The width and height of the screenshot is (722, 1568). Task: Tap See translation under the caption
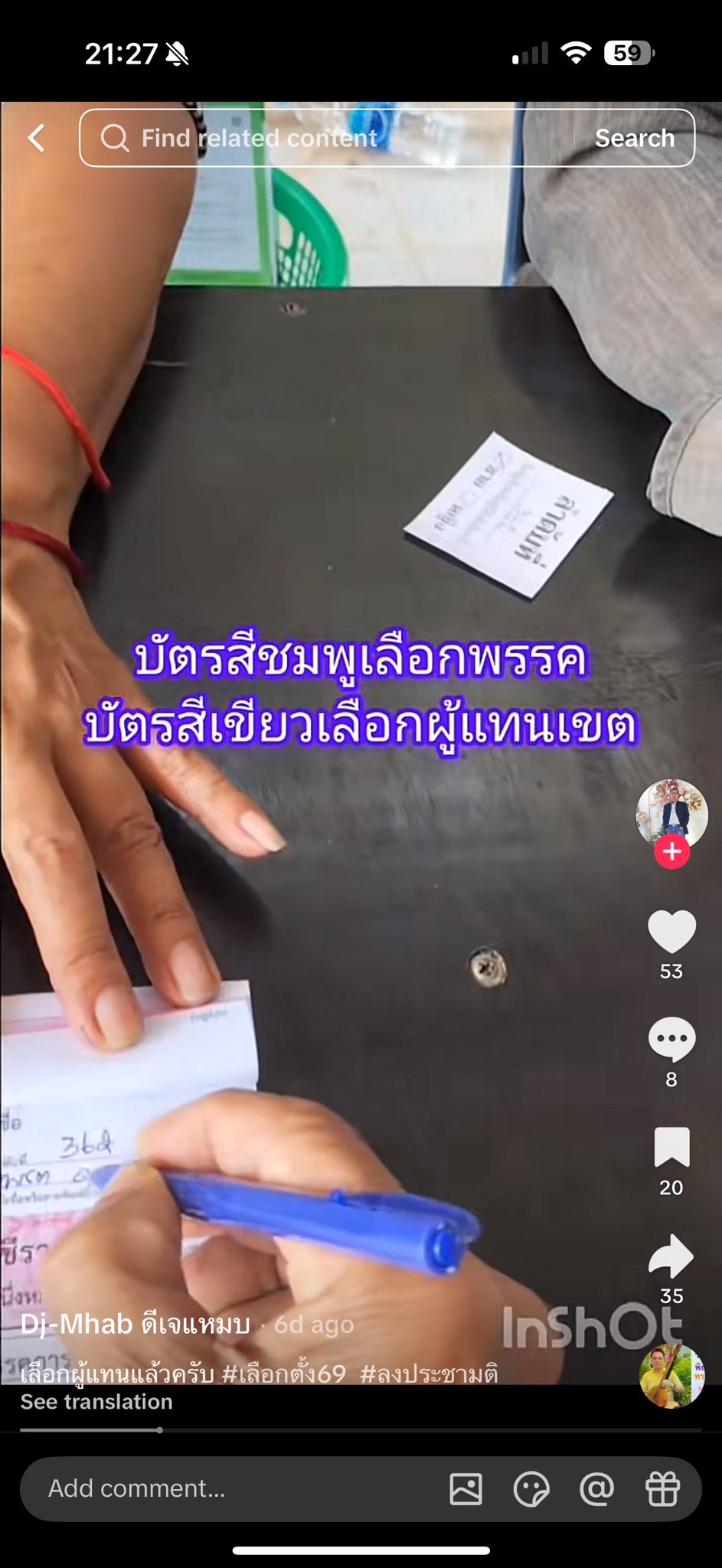pos(96,1402)
